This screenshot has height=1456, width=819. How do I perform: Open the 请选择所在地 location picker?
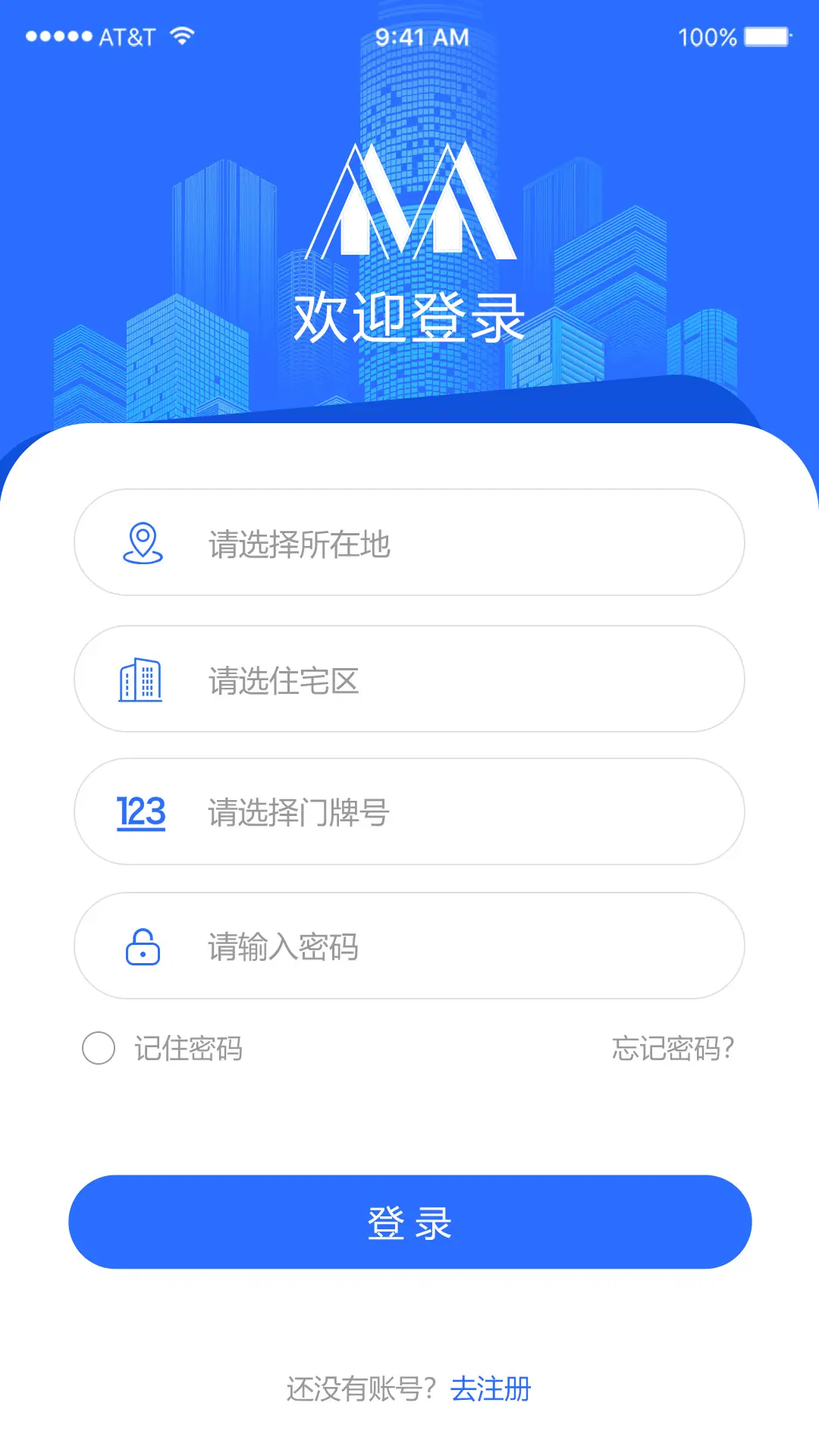coord(409,543)
